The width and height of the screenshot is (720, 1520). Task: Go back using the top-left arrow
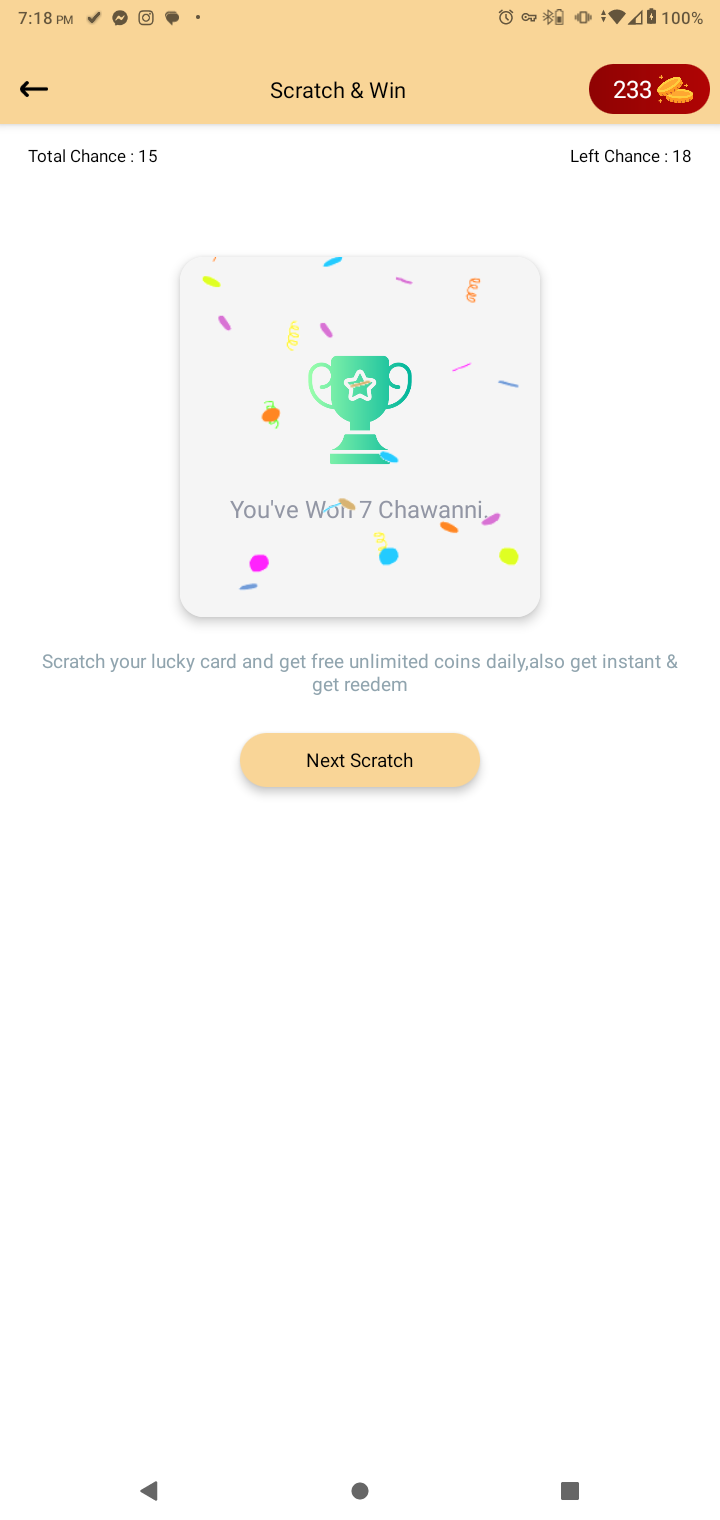(x=34, y=89)
